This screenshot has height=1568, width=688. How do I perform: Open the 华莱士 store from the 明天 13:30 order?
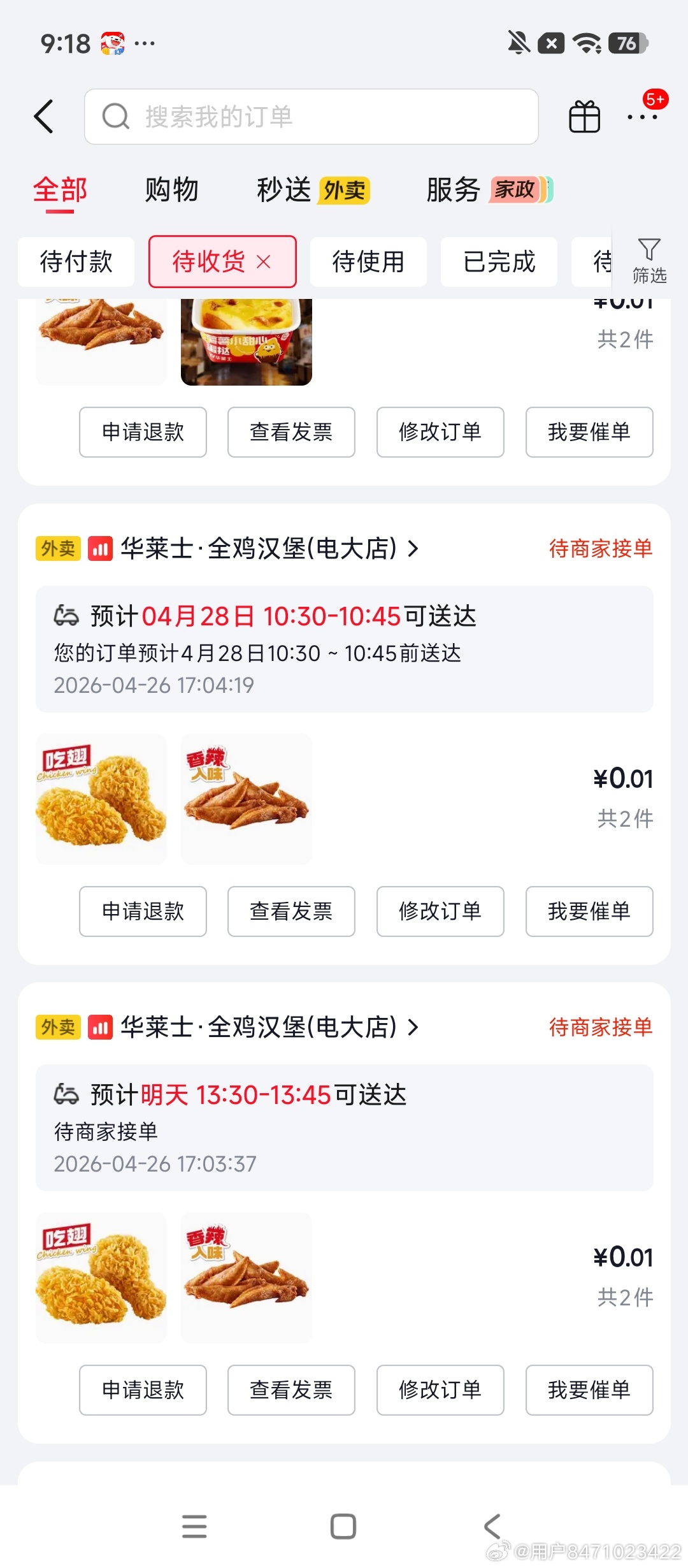tap(268, 1027)
